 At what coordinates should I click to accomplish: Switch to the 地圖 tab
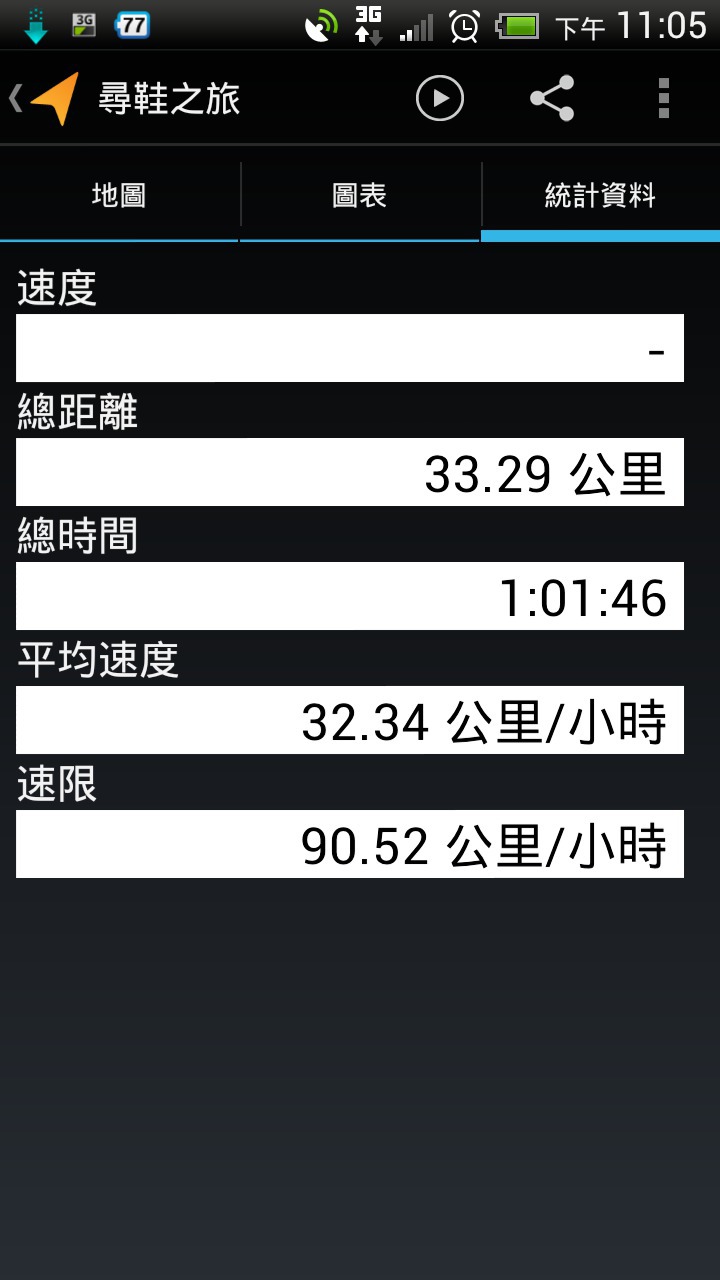click(119, 195)
